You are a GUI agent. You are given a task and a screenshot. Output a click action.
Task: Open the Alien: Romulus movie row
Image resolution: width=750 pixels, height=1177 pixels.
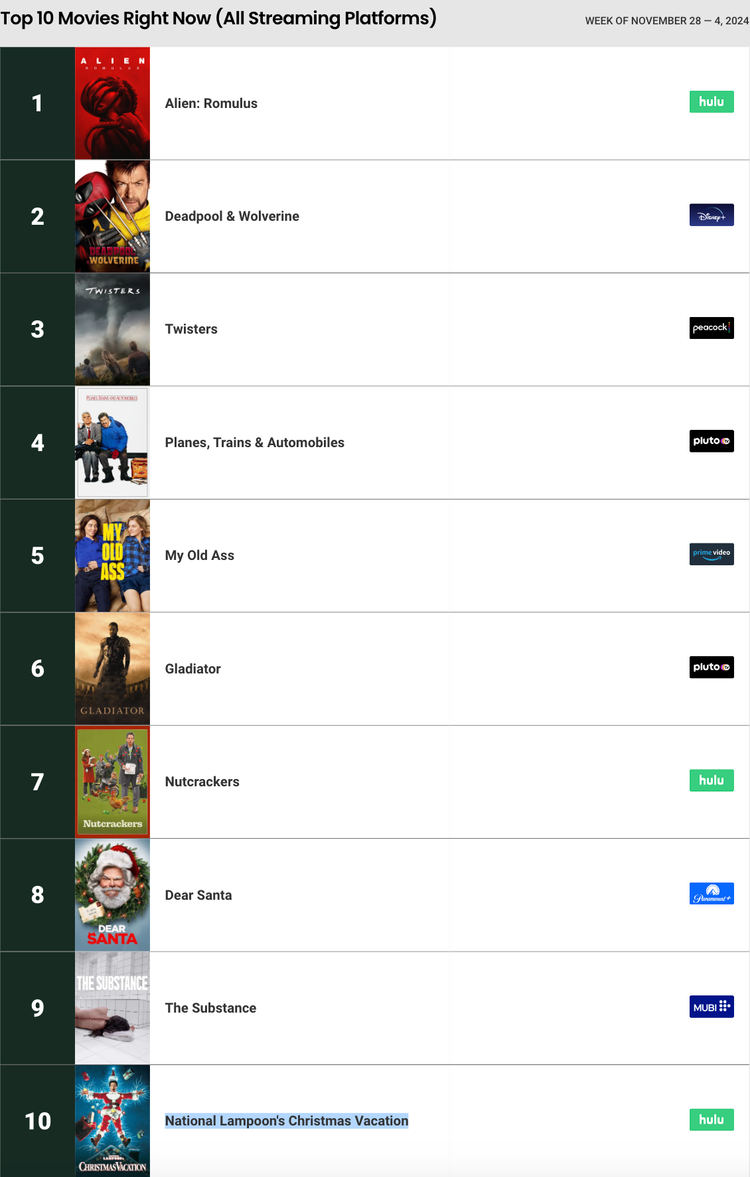pos(211,103)
